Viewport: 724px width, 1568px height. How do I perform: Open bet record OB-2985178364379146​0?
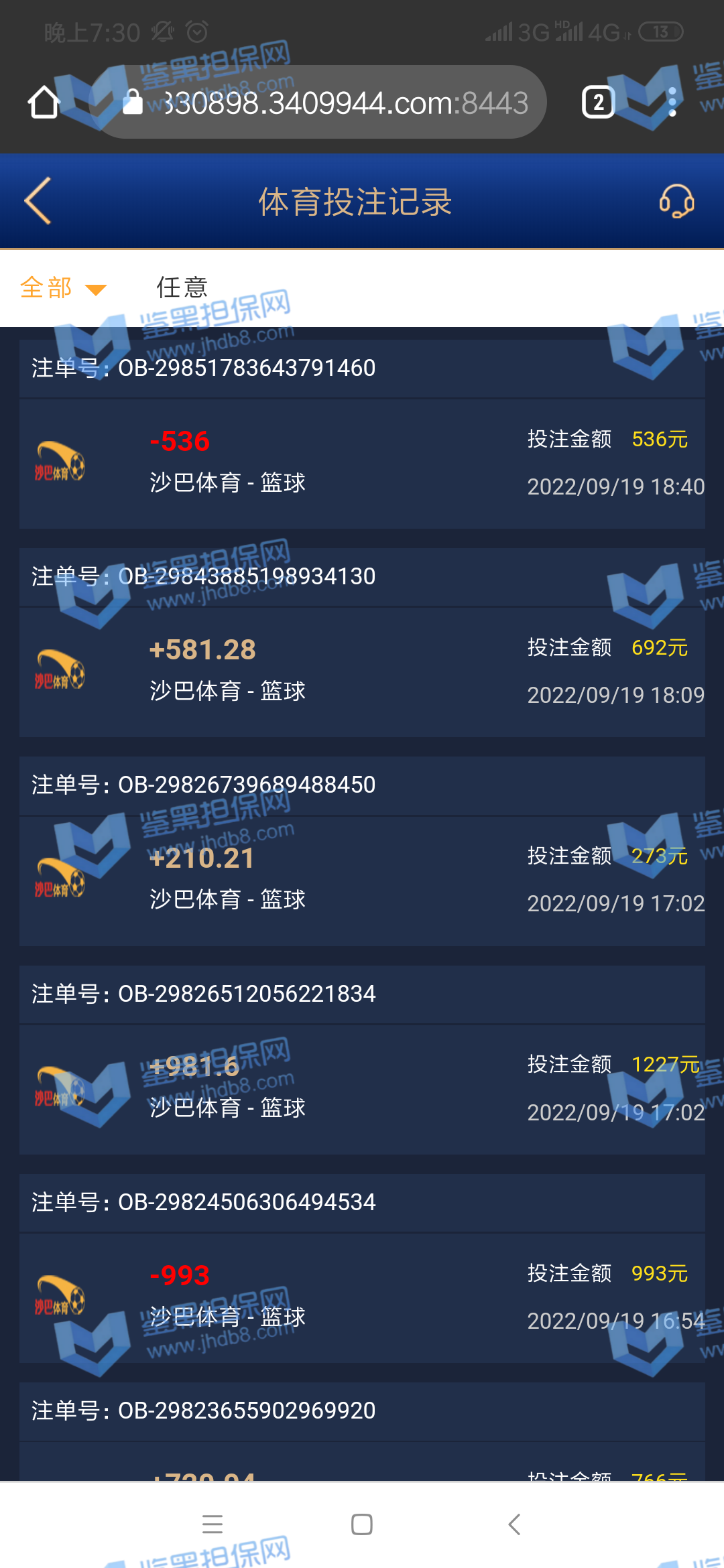362,462
